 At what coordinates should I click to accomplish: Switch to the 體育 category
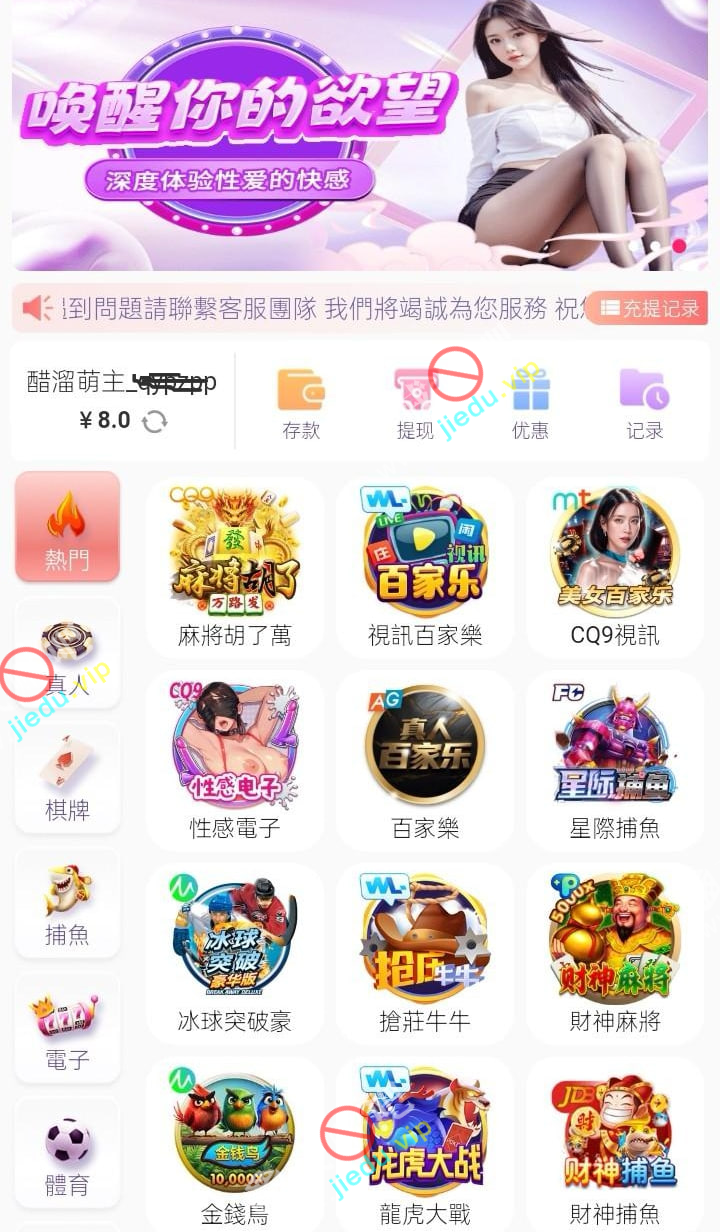coord(67,1152)
